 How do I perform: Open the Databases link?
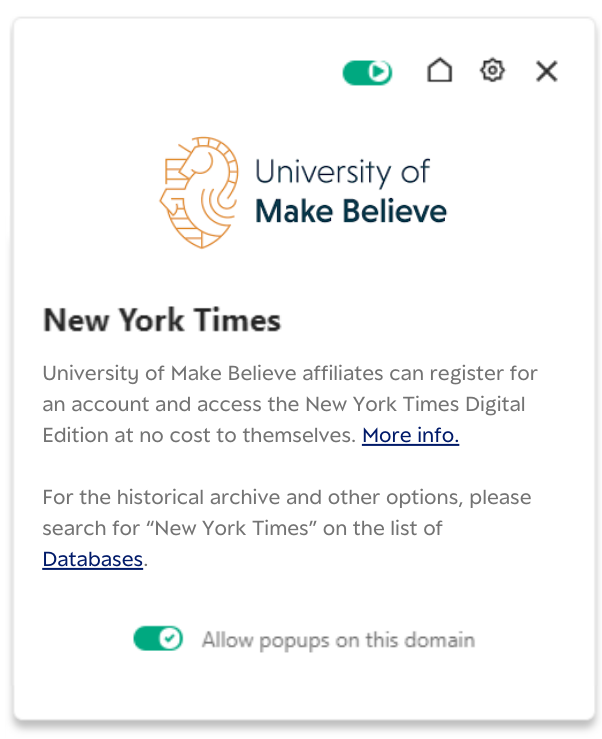pyautogui.click(x=92, y=559)
